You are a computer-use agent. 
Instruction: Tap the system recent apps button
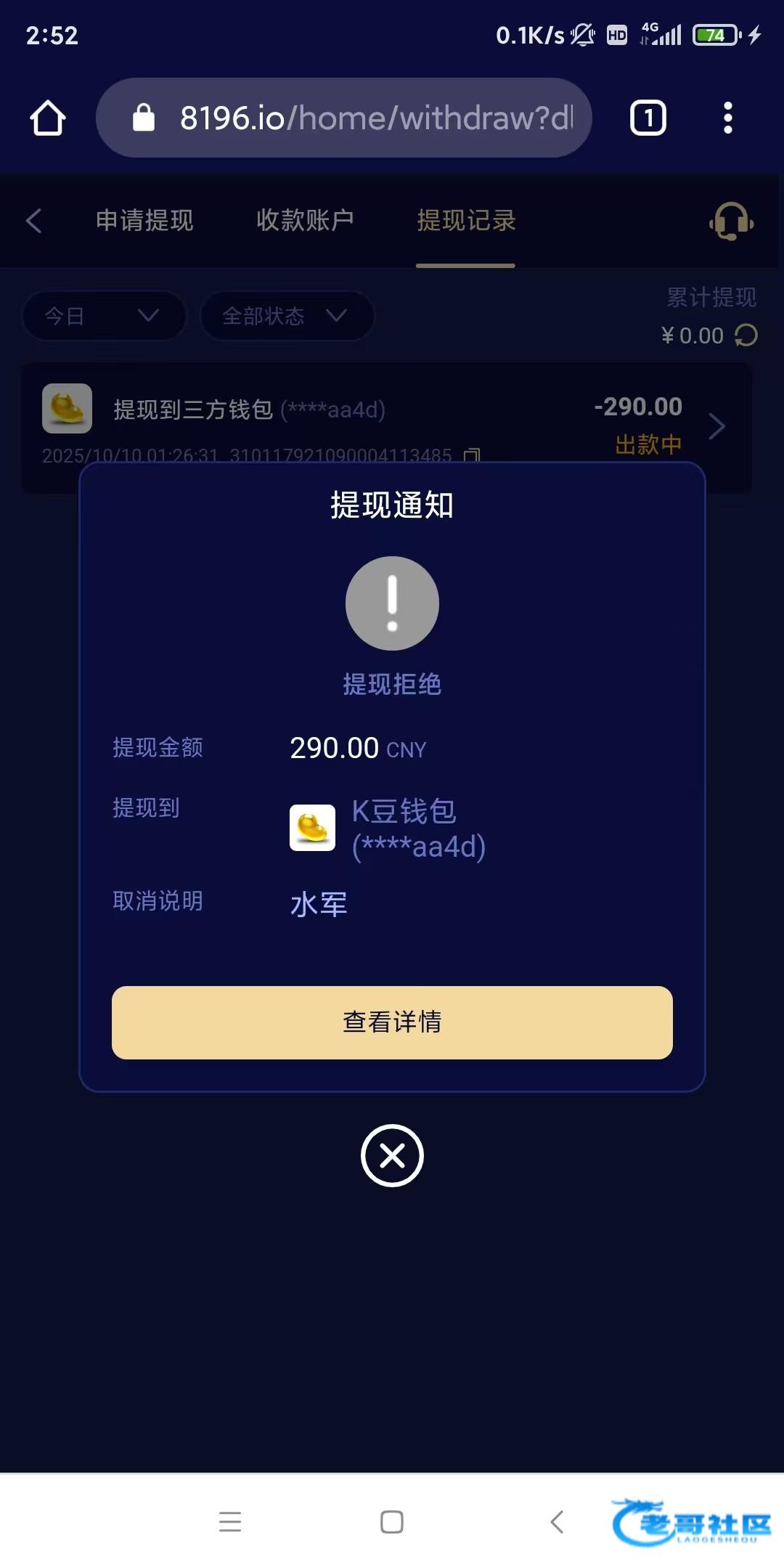pos(230,1521)
